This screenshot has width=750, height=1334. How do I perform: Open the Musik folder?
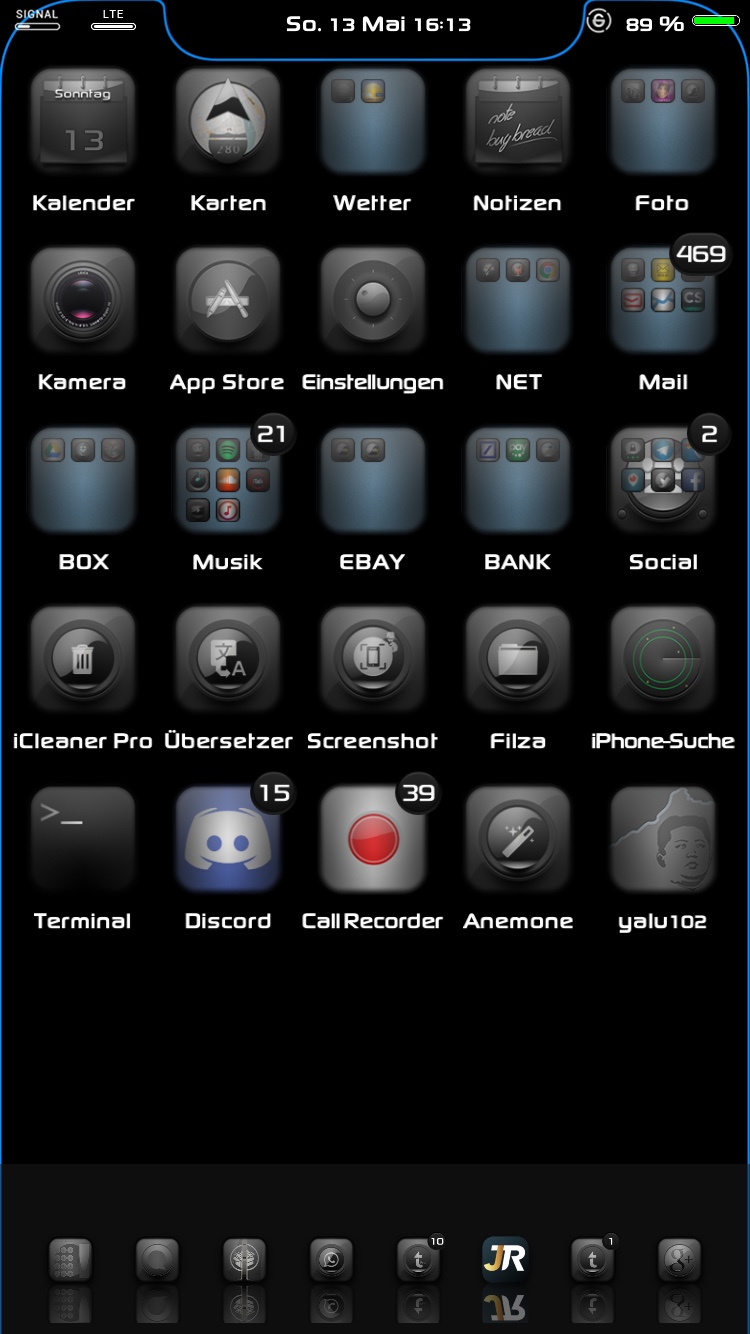point(228,480)
